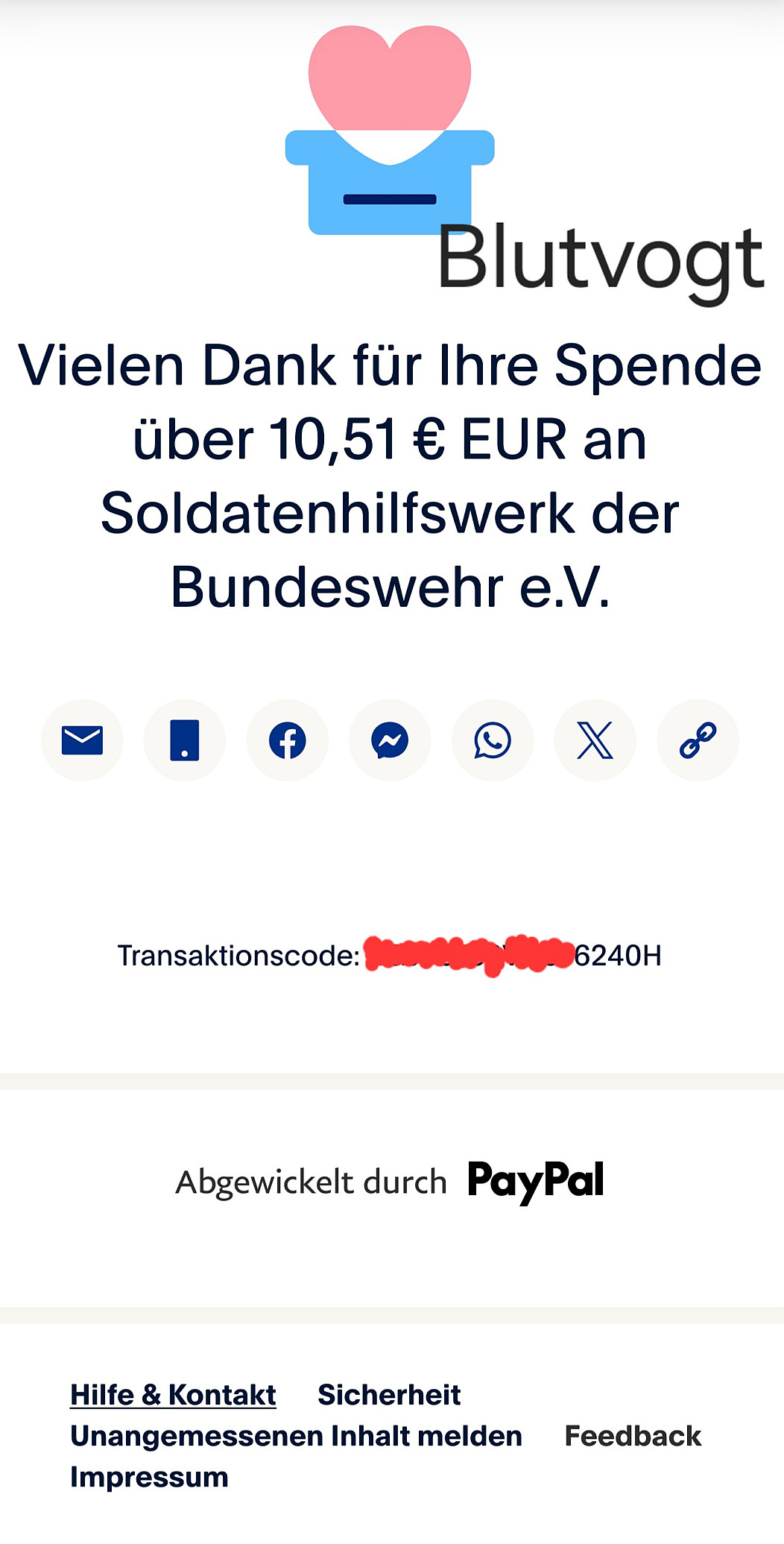784x1544 pixels.
Task: View the Impressum
Action: tap(149, 1476)
